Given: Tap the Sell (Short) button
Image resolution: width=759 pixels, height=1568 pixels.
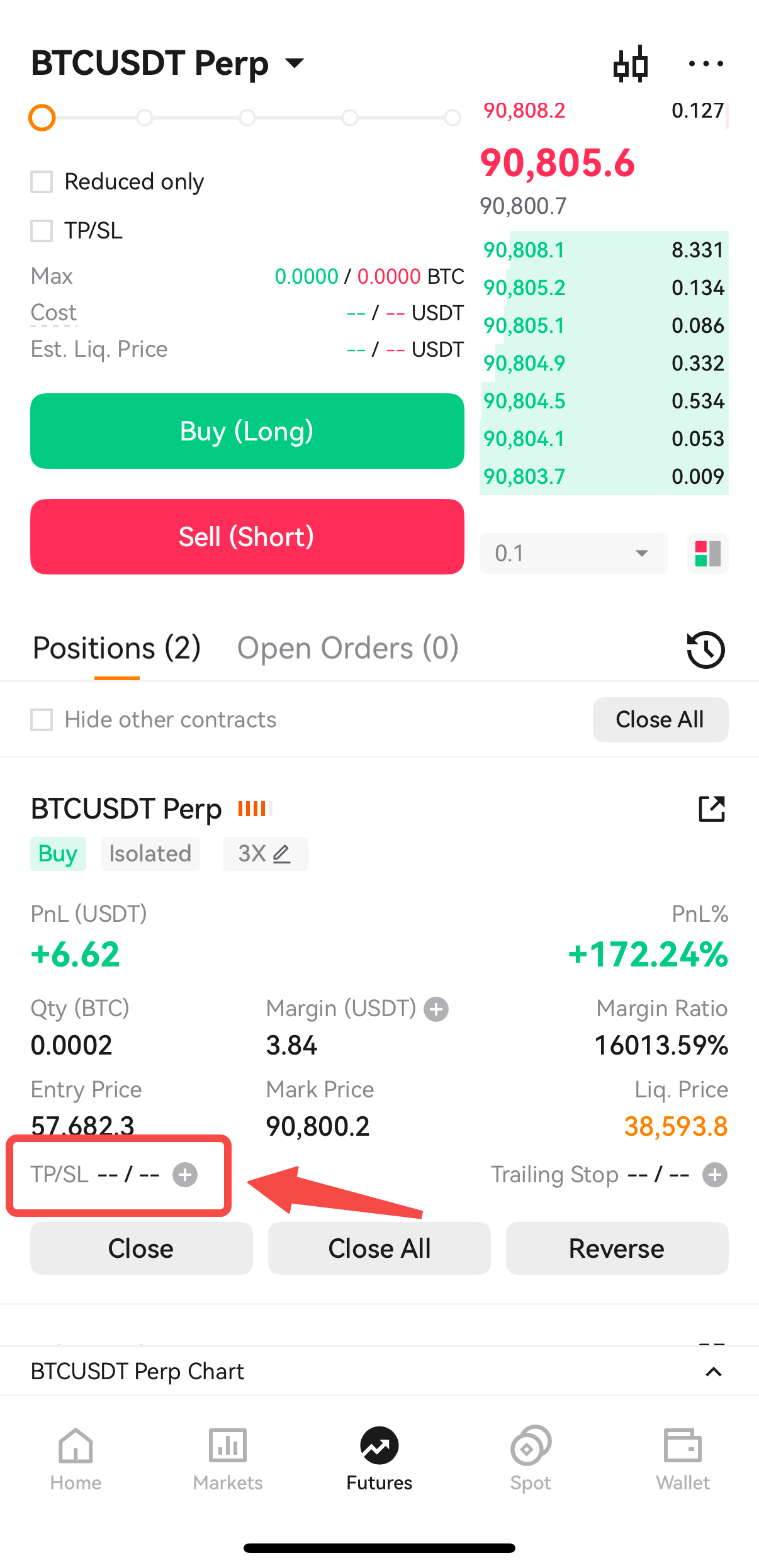Looking at the screenshot, I should click(x=247, y=537).
